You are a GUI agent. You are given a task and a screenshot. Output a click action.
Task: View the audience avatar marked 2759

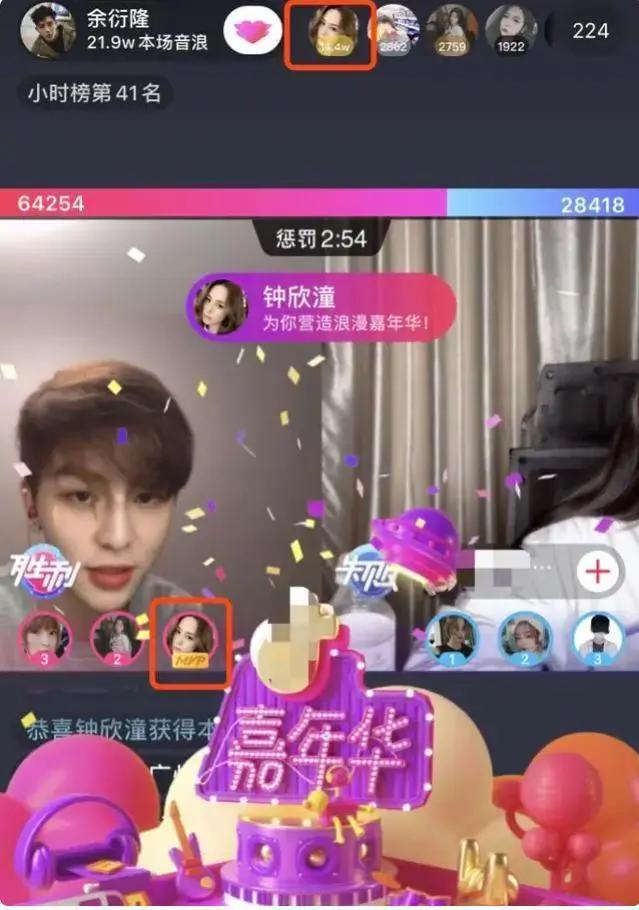click(x=451, y=30)
